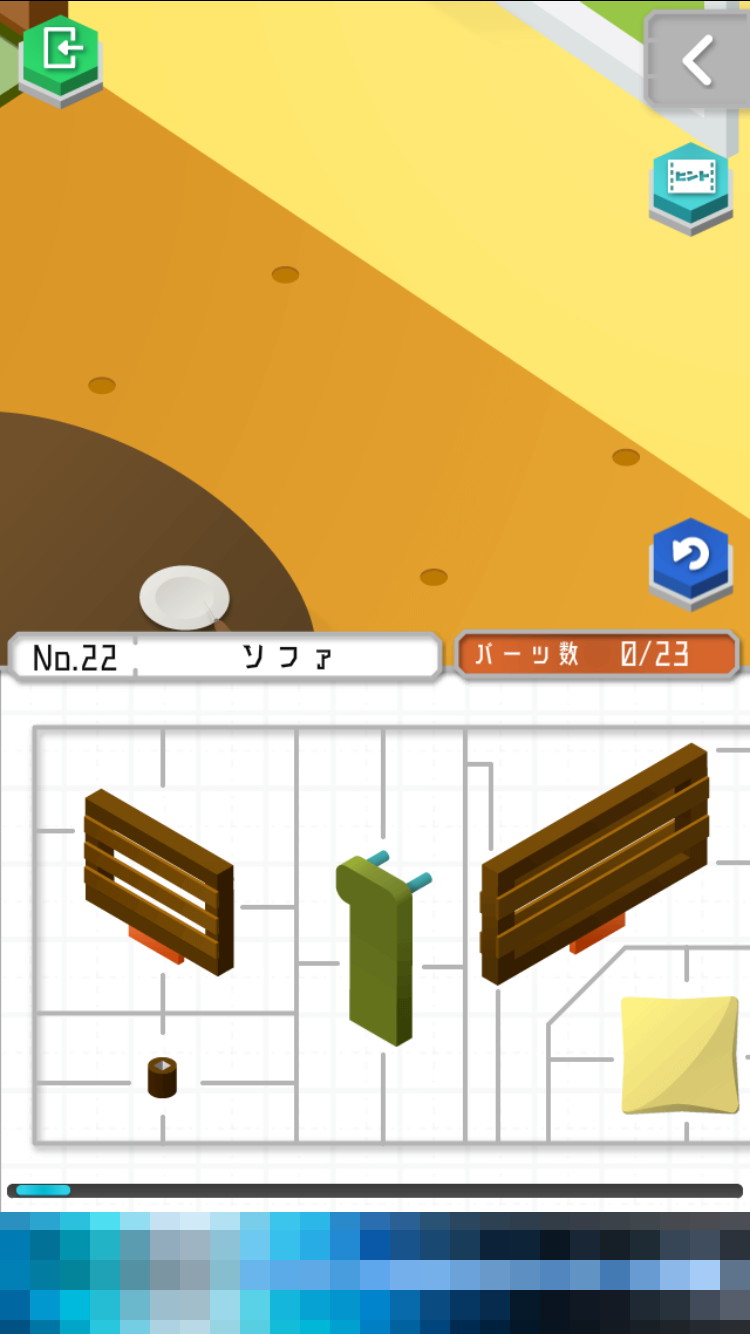Select the small brown cylinder leg part
The height and width of the screenshot is (1334, 750).
[162, 1078]
